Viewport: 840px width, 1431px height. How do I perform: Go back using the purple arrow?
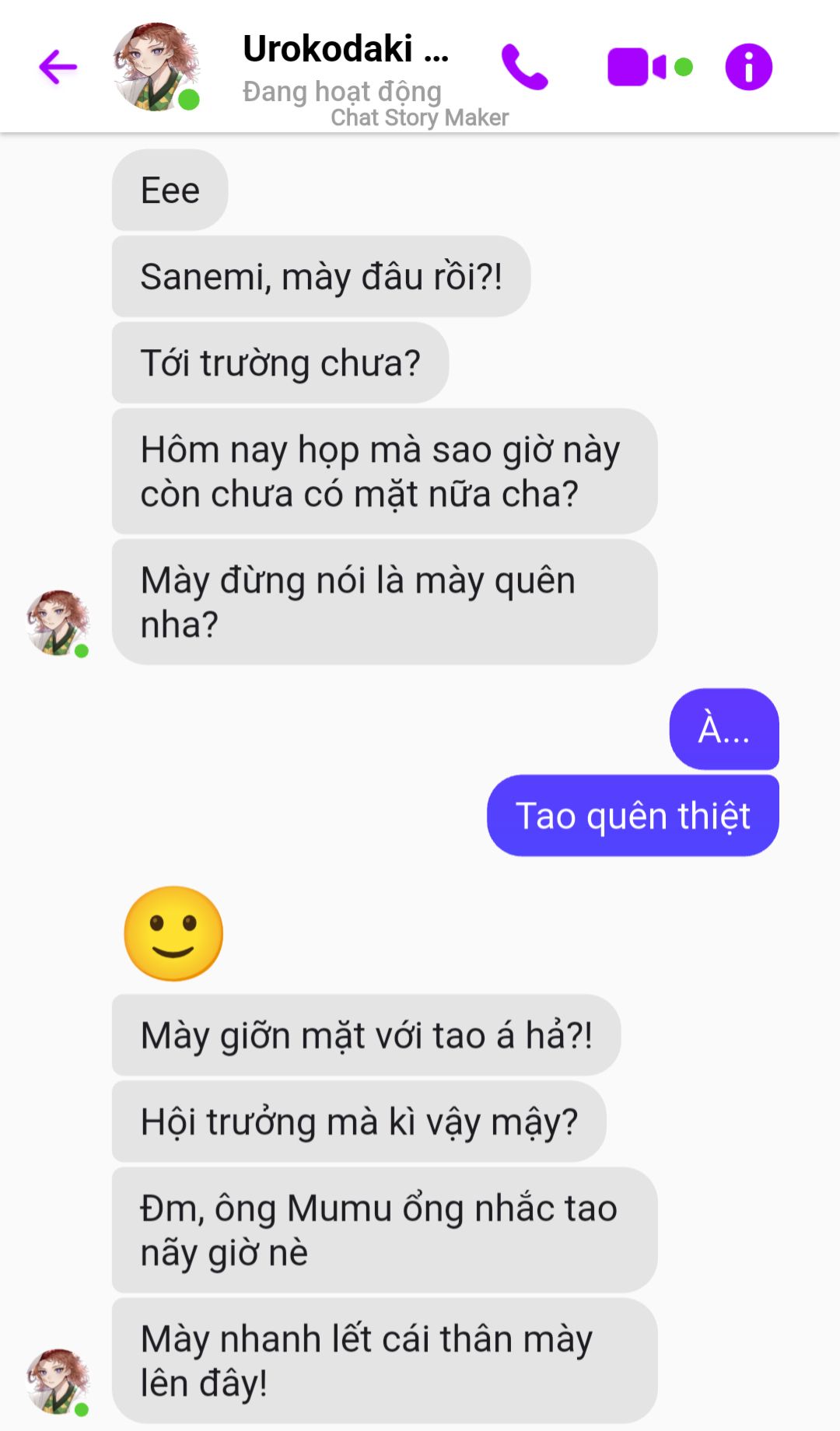tap(58, 67)
